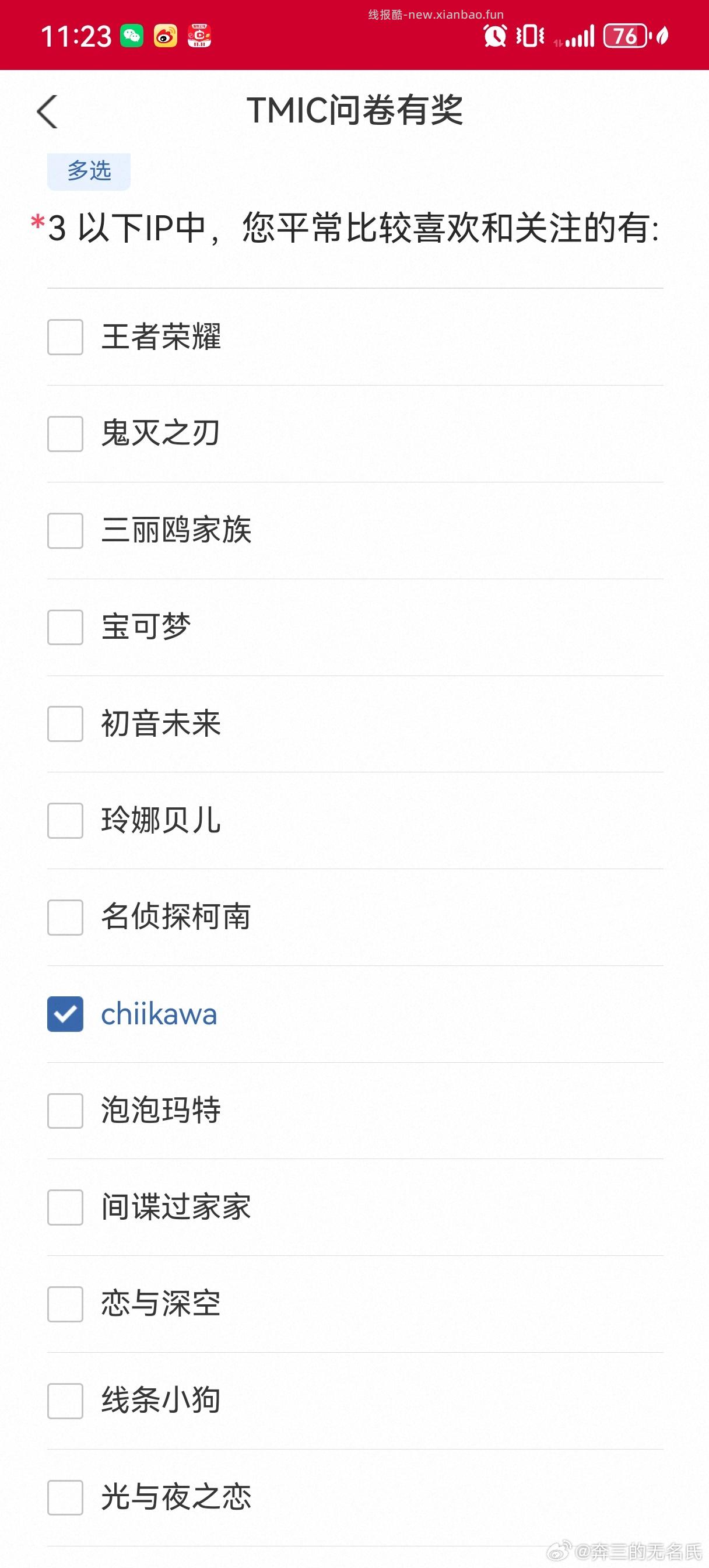The width and height of the screenshot is (709, 1568).
Task: Click the red app icon beside Weibo
Action: coord(201,37)
